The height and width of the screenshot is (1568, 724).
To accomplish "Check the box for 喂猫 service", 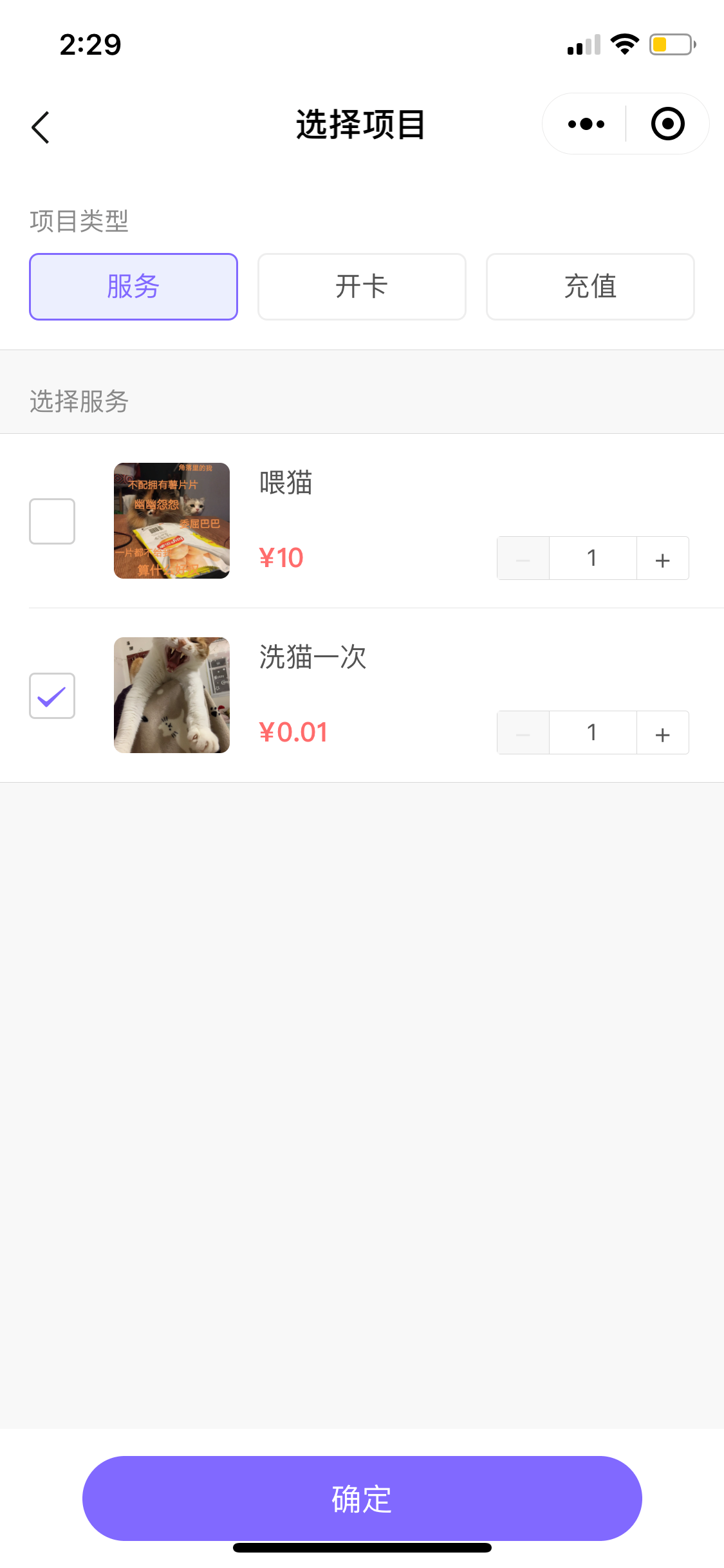I will 52,521.
